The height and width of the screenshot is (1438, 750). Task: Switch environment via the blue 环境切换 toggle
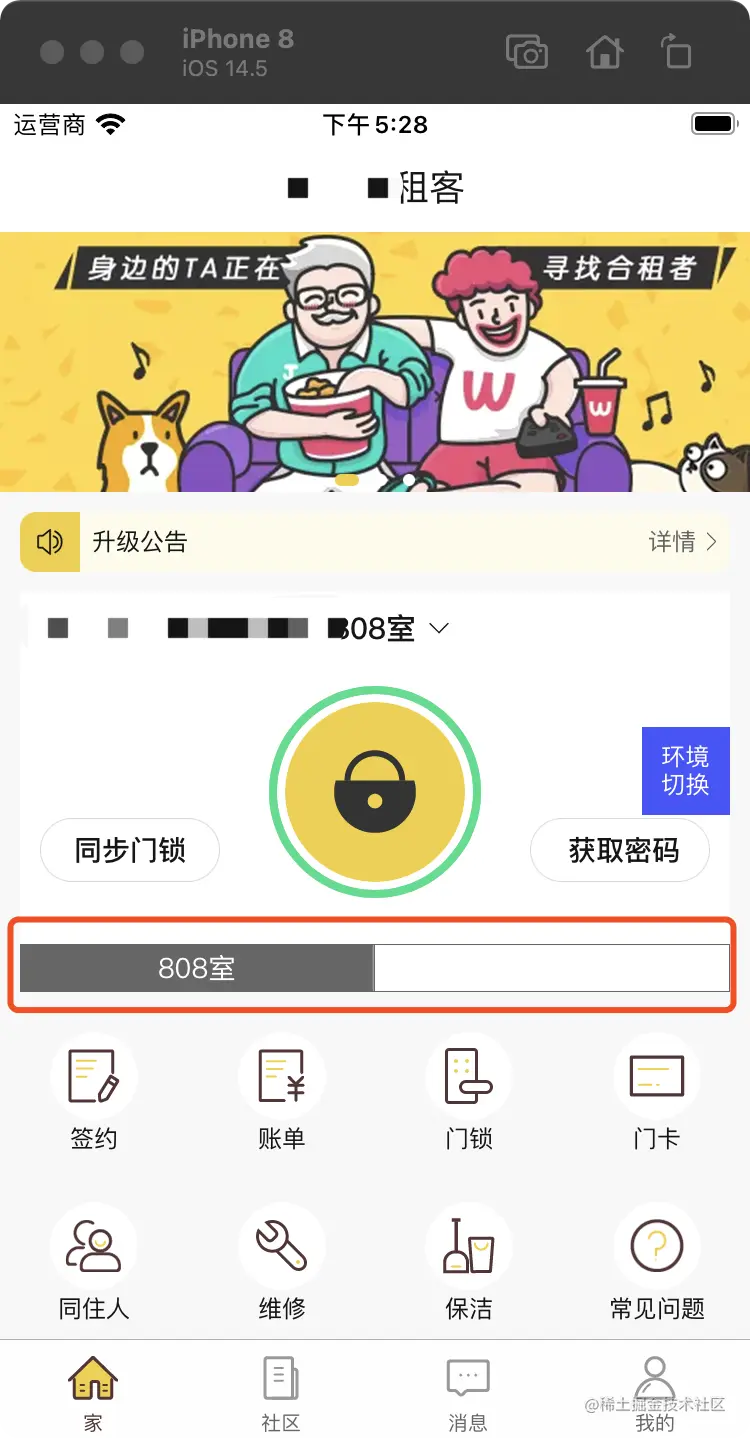tap(685, 770)
